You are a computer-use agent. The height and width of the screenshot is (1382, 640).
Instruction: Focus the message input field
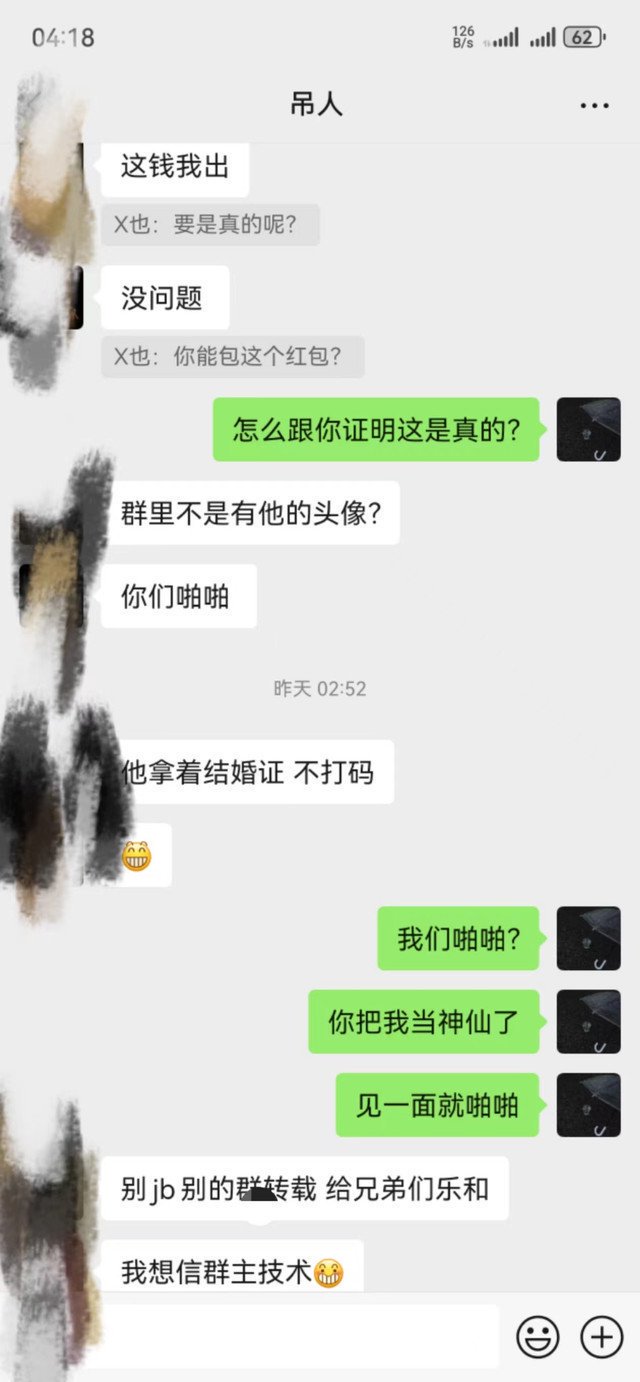pos(300,1336)
